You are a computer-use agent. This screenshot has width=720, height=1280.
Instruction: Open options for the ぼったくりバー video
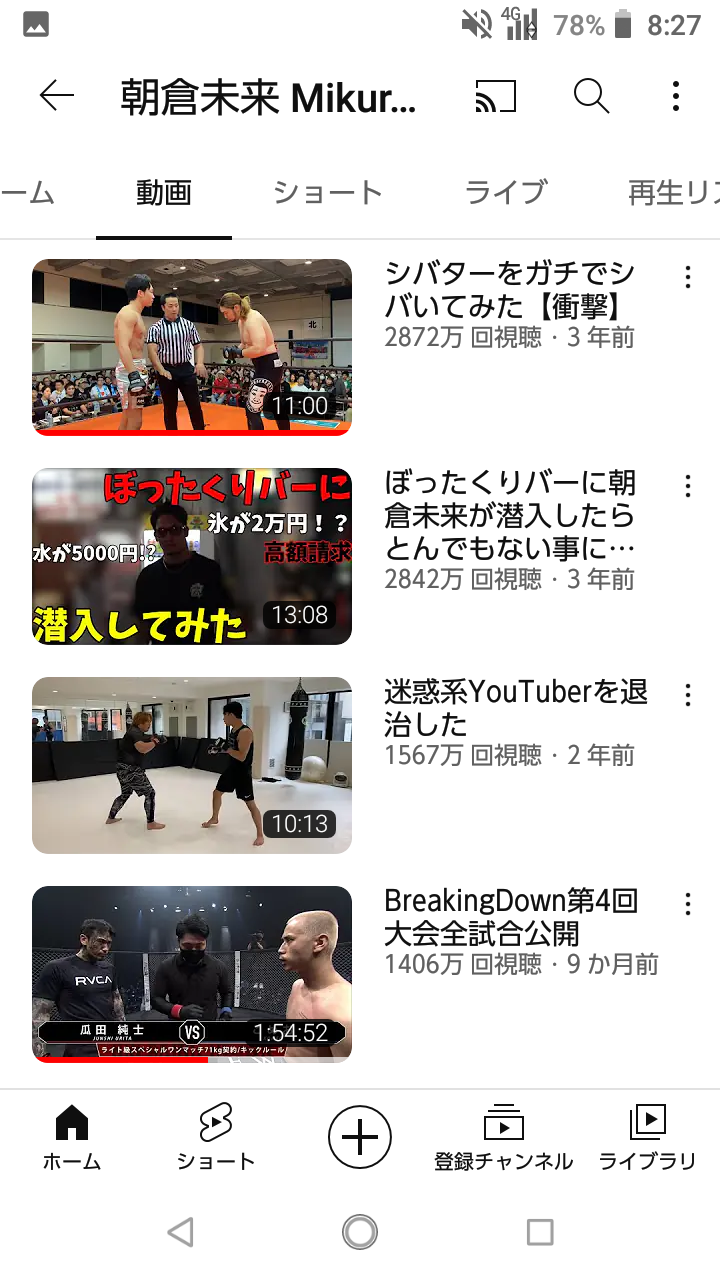[x=687, y=486]
